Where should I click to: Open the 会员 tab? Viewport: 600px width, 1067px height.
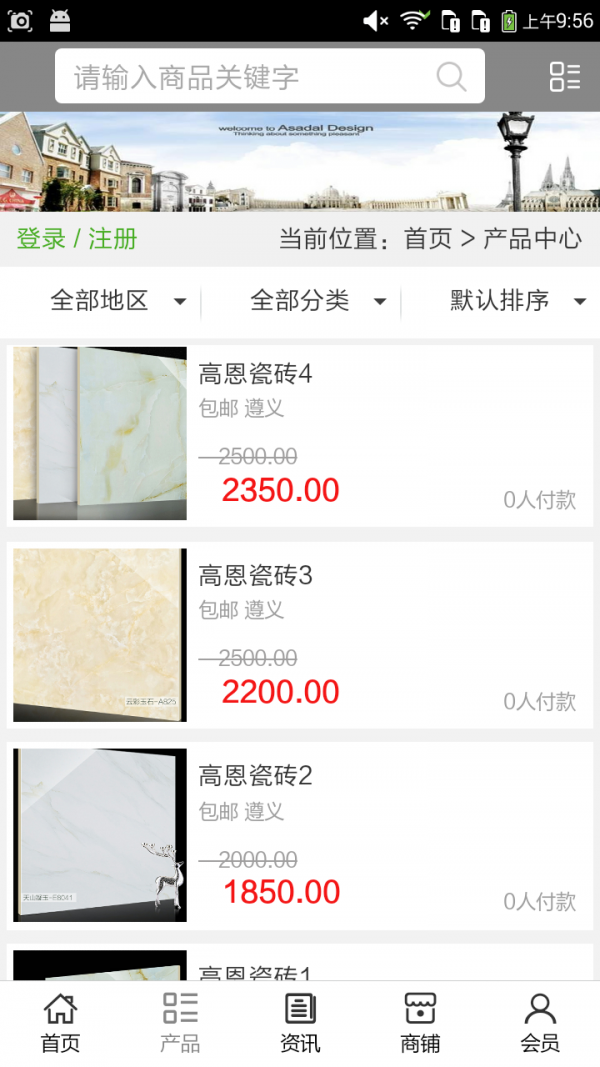(x=540, y=1023)
